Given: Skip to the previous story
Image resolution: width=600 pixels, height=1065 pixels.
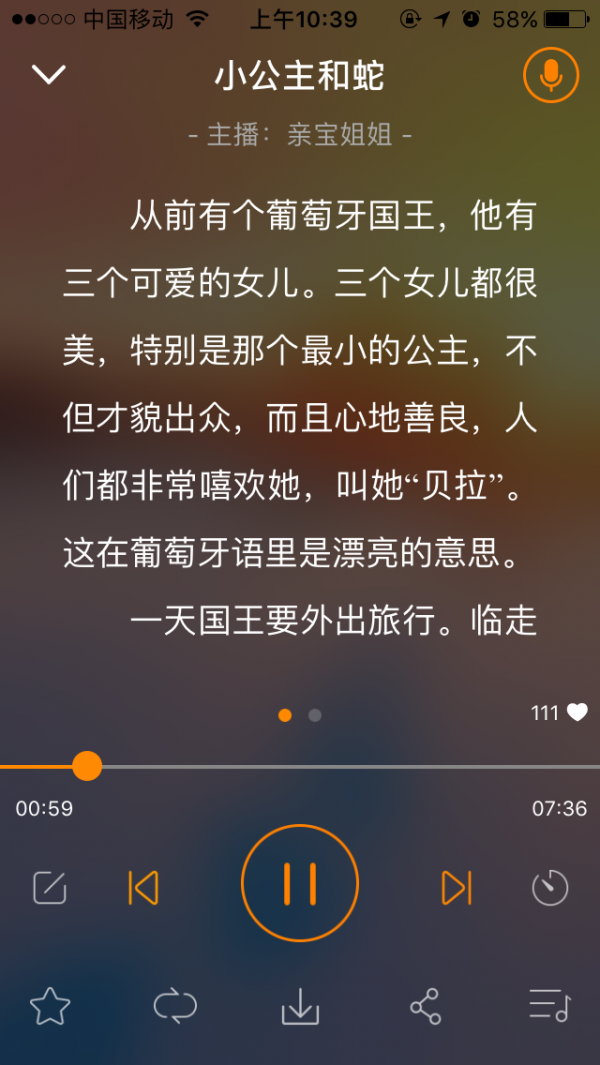Looking at the screenshot, I should 144,887.
